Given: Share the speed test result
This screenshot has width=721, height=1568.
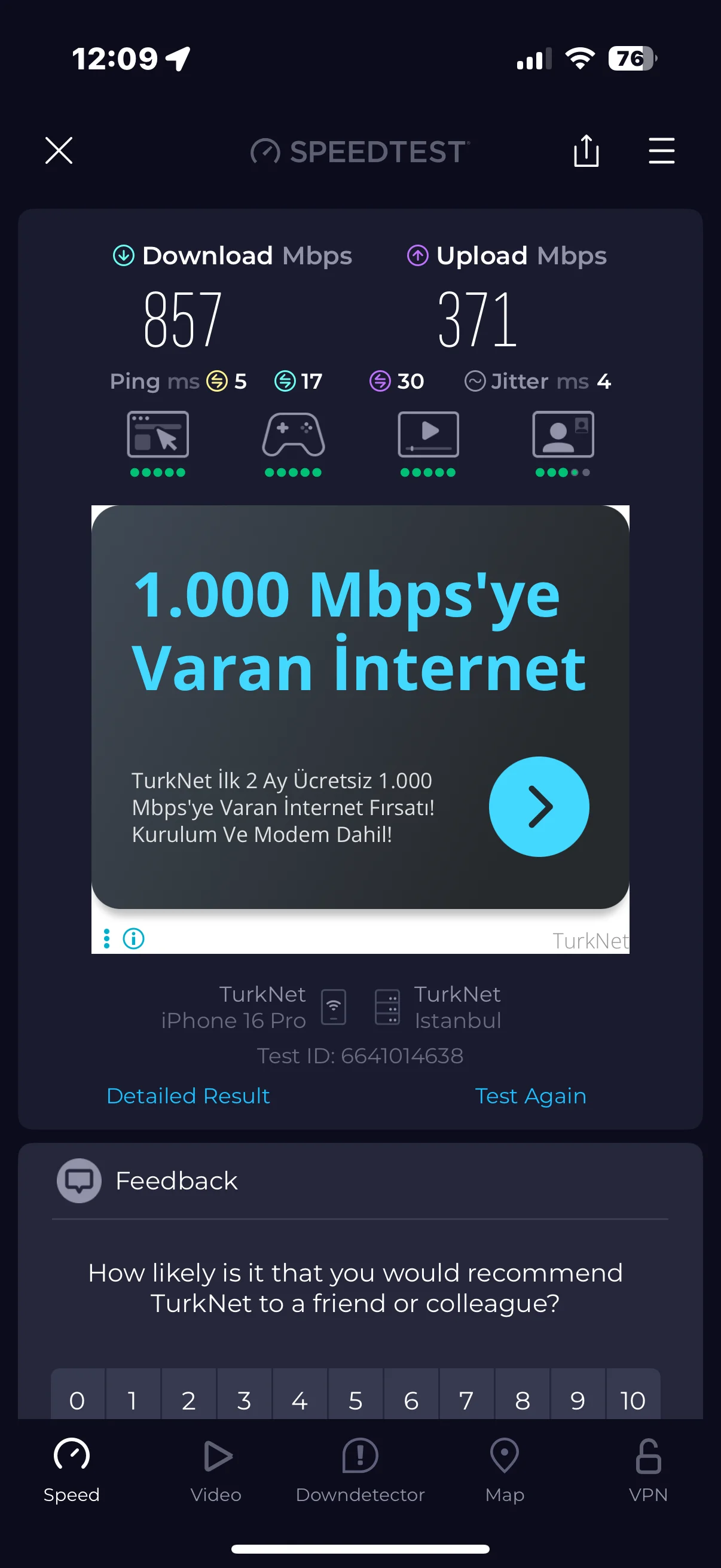Looking at the screenshot, I should click(586, 150).
